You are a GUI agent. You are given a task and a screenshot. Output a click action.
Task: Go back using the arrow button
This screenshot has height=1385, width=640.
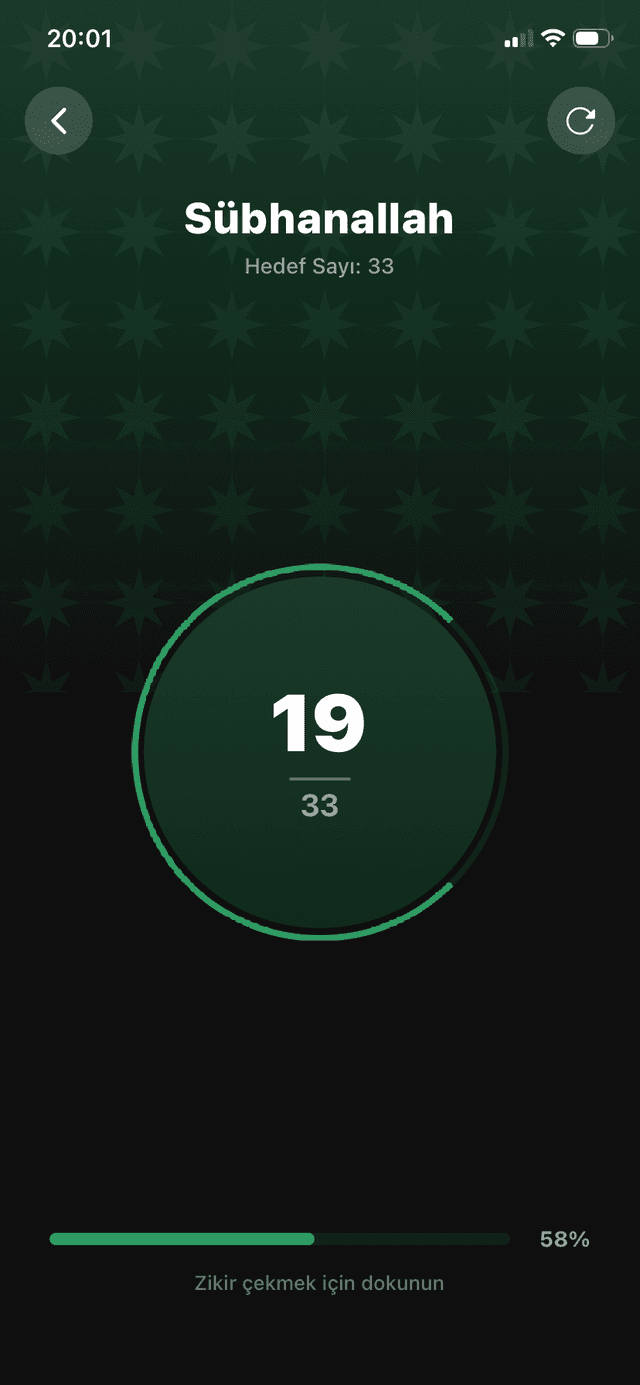59,121
